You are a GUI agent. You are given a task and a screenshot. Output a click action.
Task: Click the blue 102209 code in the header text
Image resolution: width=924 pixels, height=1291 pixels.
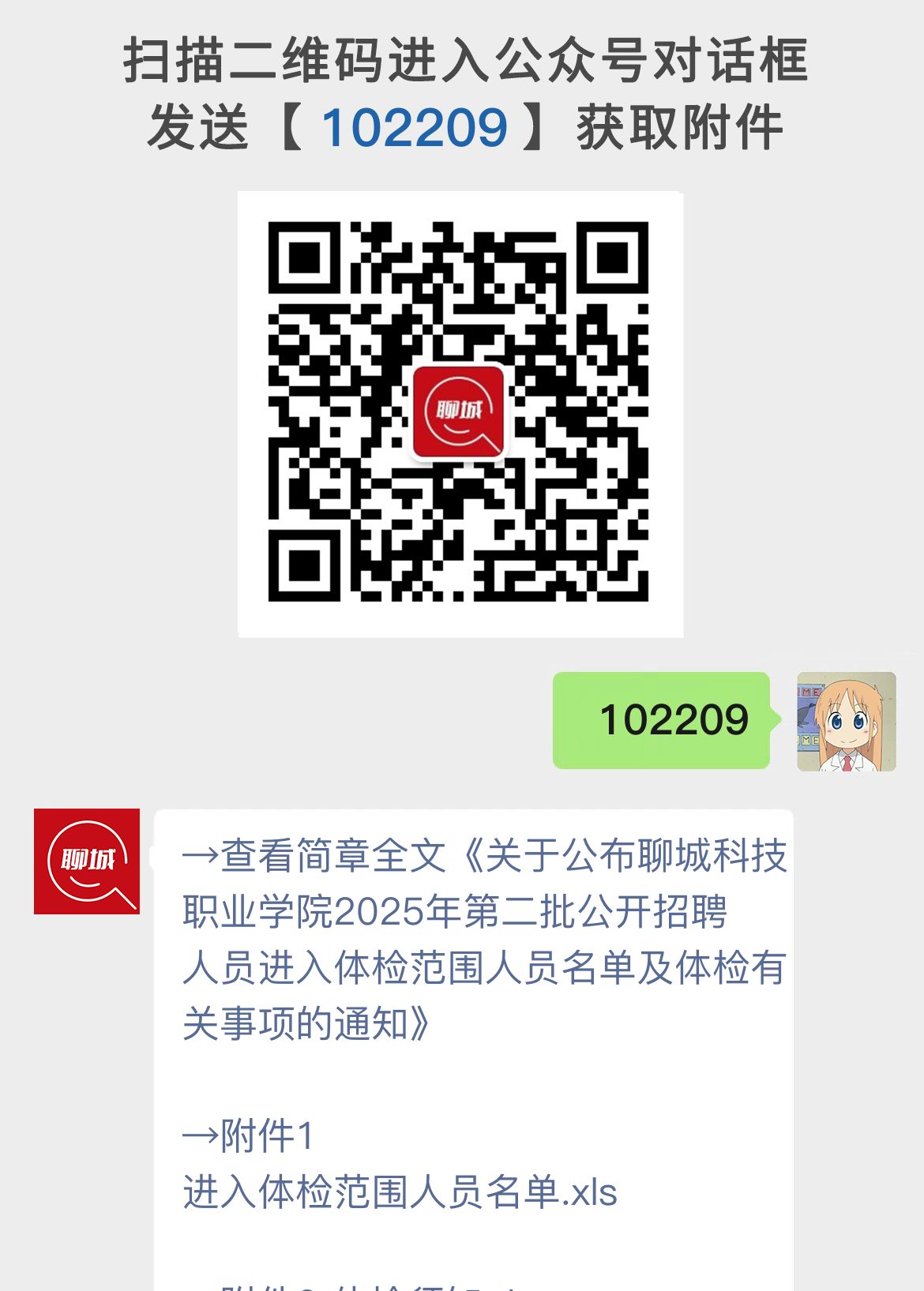tap(415, 126)
